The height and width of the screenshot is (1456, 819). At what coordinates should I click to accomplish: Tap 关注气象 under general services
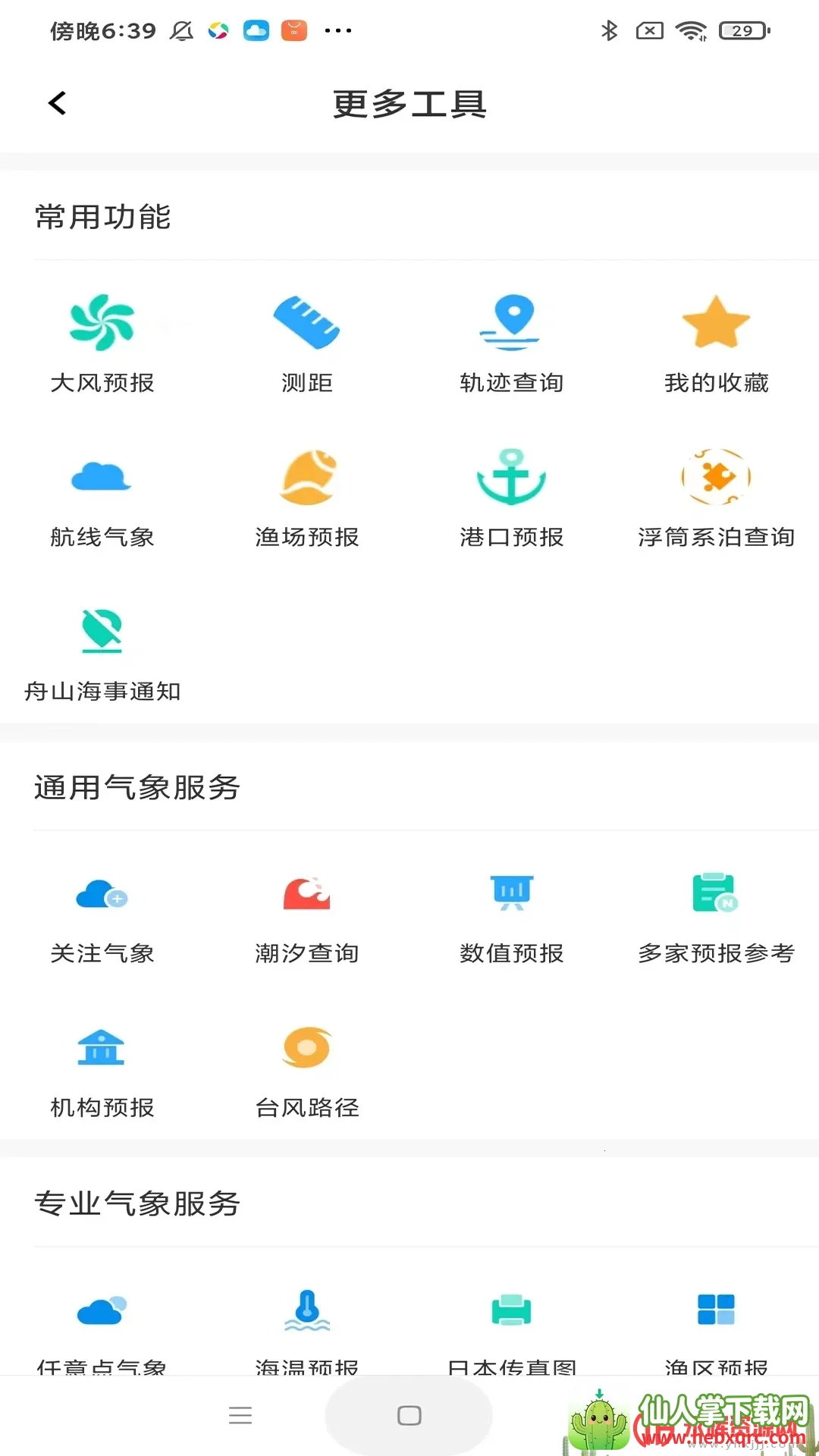102,914
